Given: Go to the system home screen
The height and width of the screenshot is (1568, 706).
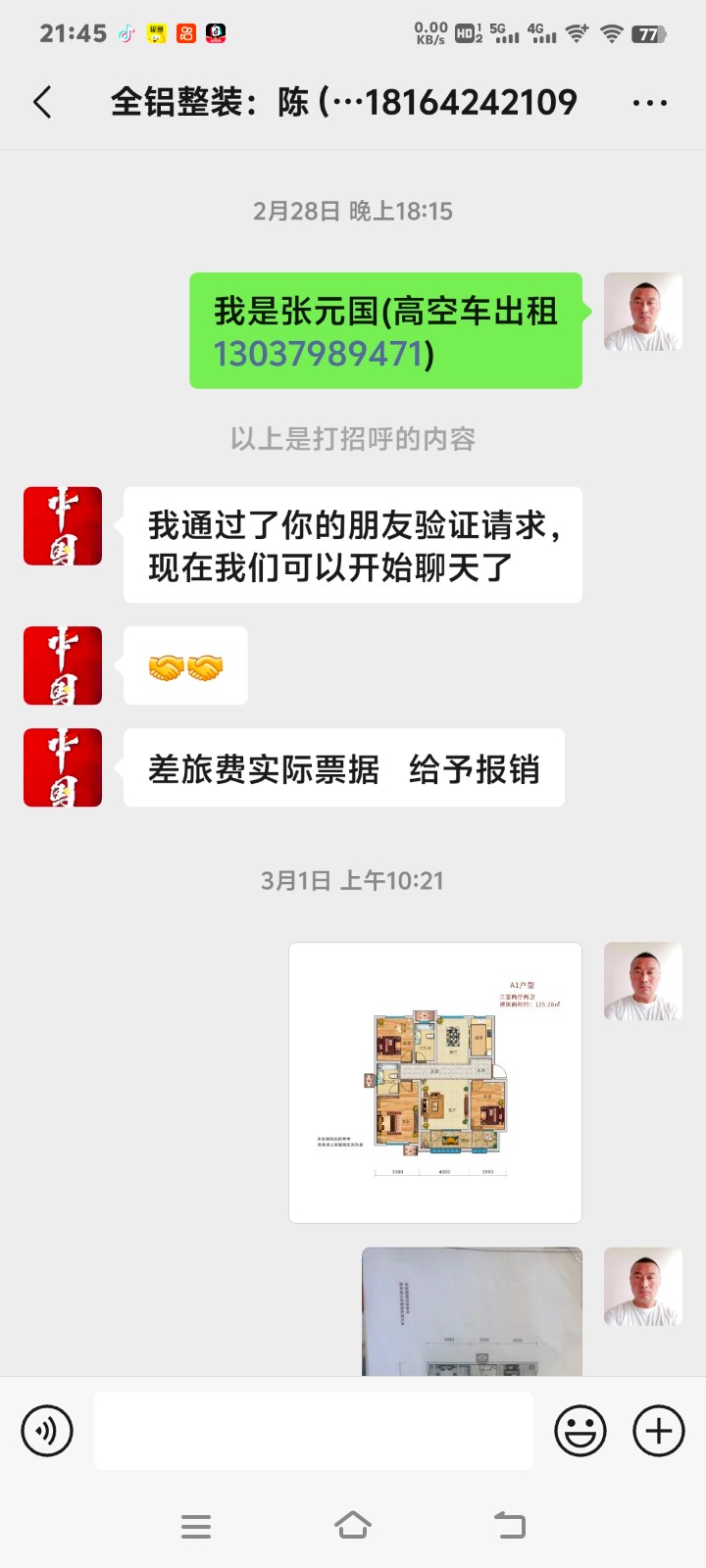Looking at the screenshot, I should 353,1525.
